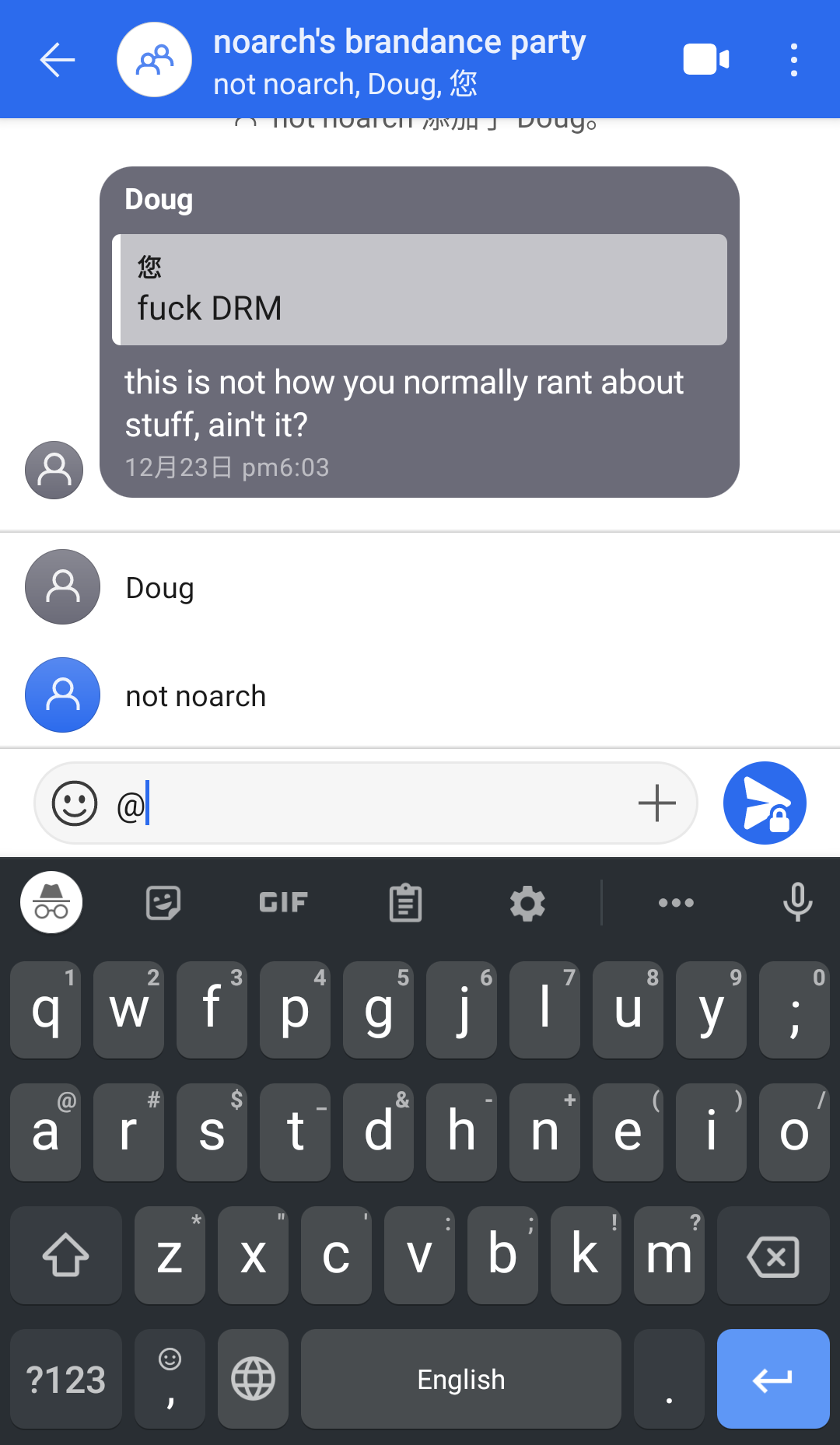Switch keyboard language with globe key
This screenshot has height=1445, width=840.
[x=254, y=1379]
